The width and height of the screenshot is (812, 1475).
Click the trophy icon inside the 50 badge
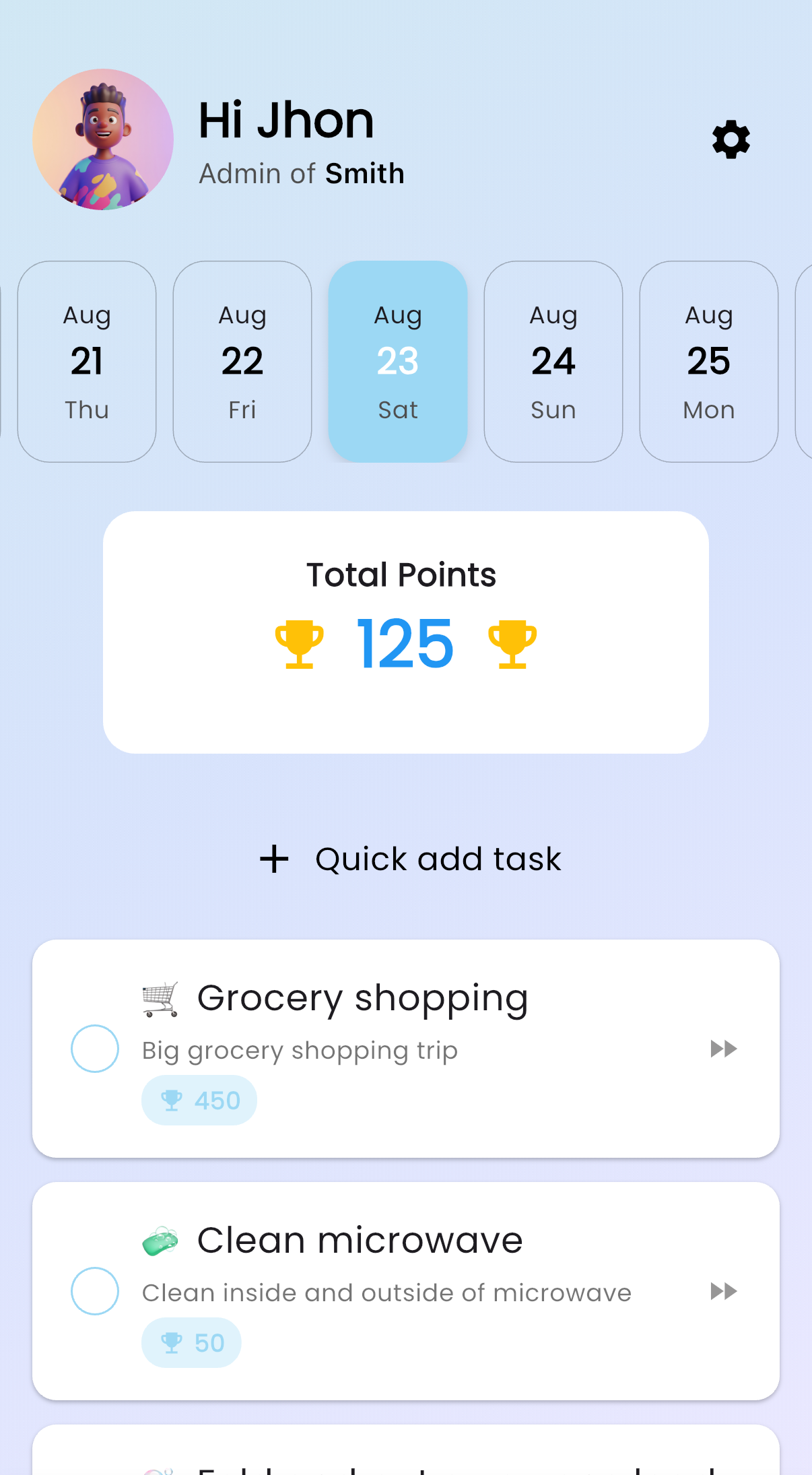pyautogui.click(x=172, y=1342)
